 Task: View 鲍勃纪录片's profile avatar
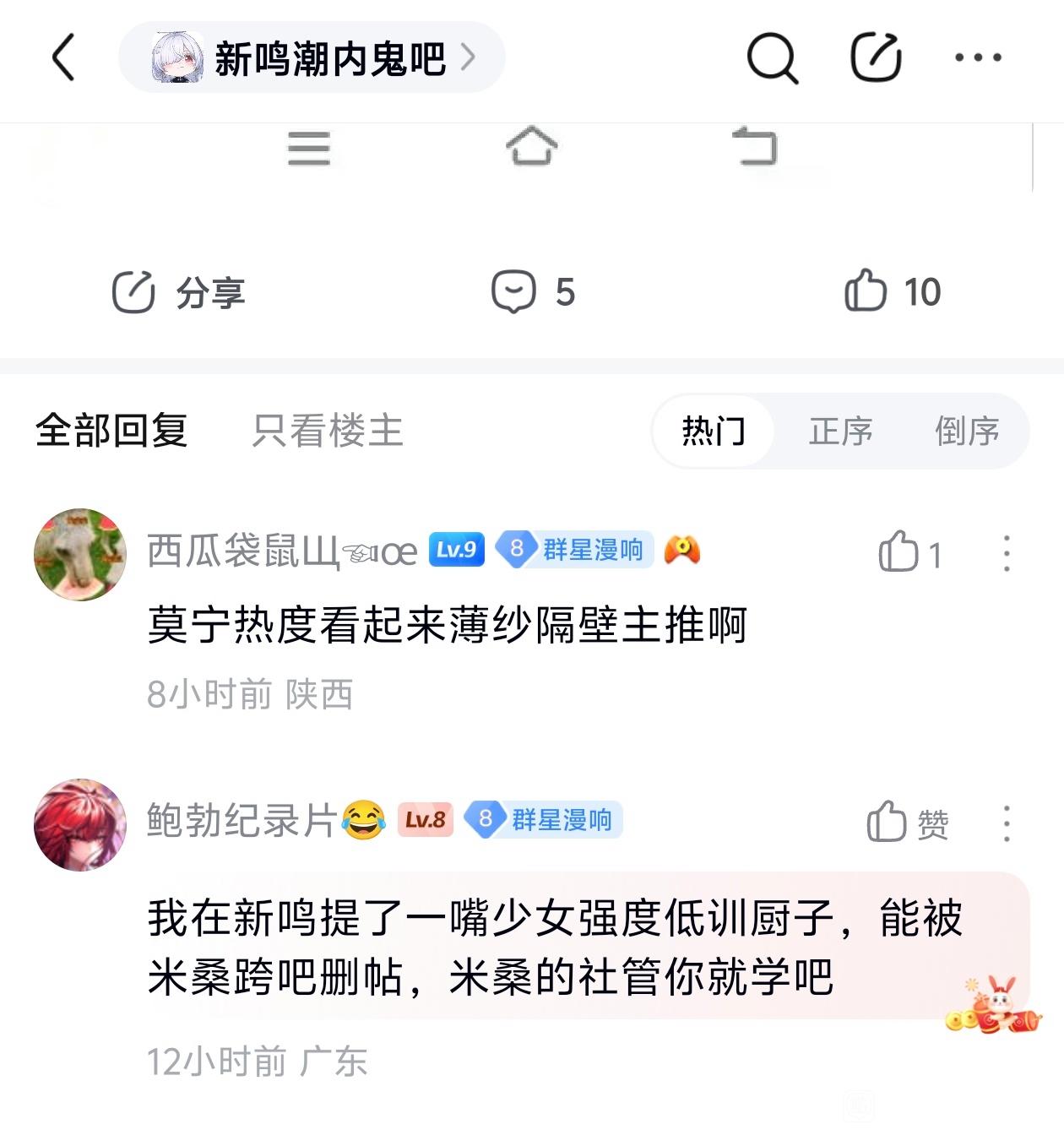[80, 824]
